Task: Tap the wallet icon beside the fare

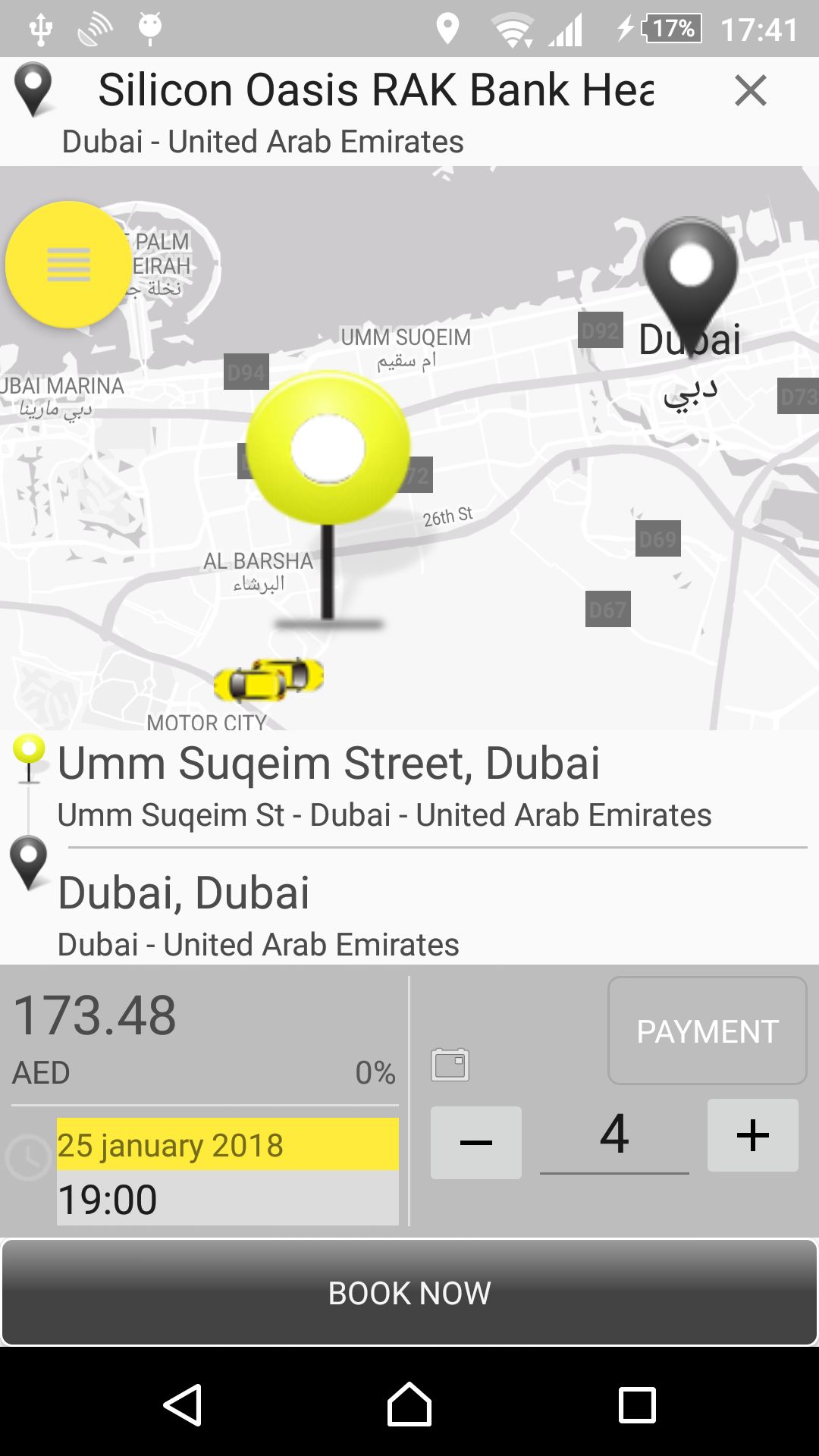Action: coord(450,1065)
